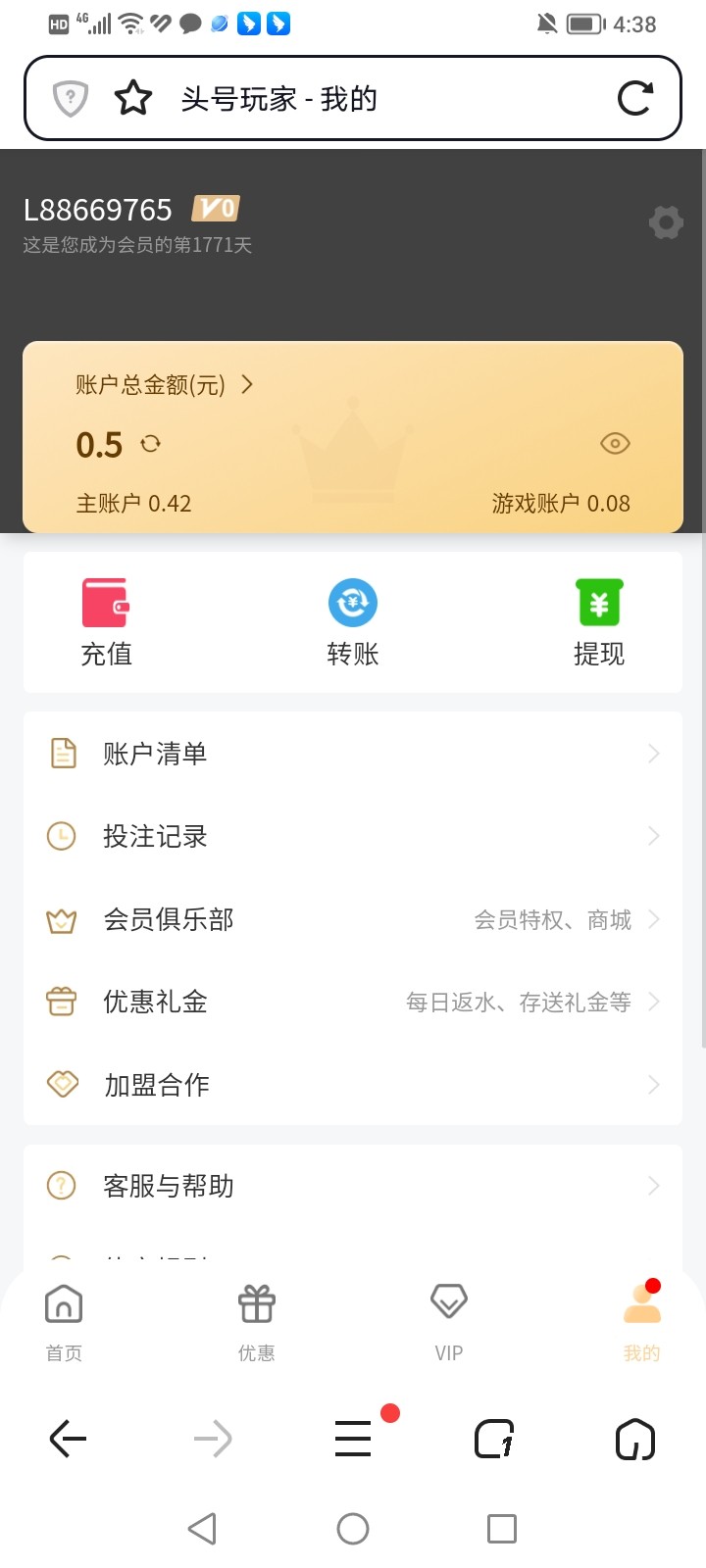Open the settings gear icon
This screenshot has height=1568, width=706.
tap(666, 222)
